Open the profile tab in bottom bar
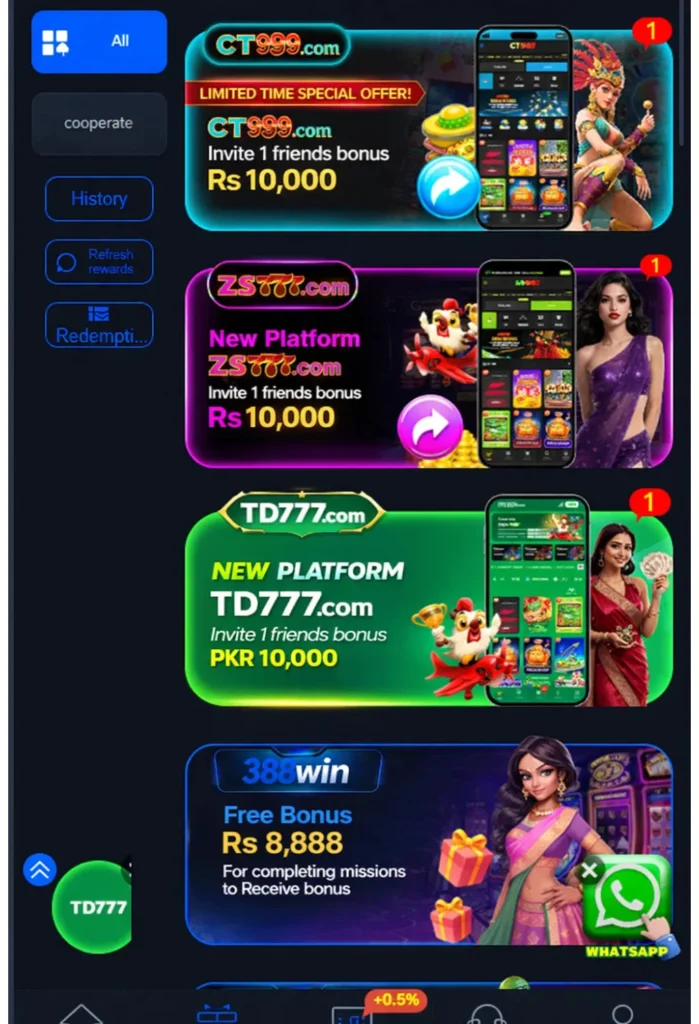699x1024 pixels. pos(622,1014)
